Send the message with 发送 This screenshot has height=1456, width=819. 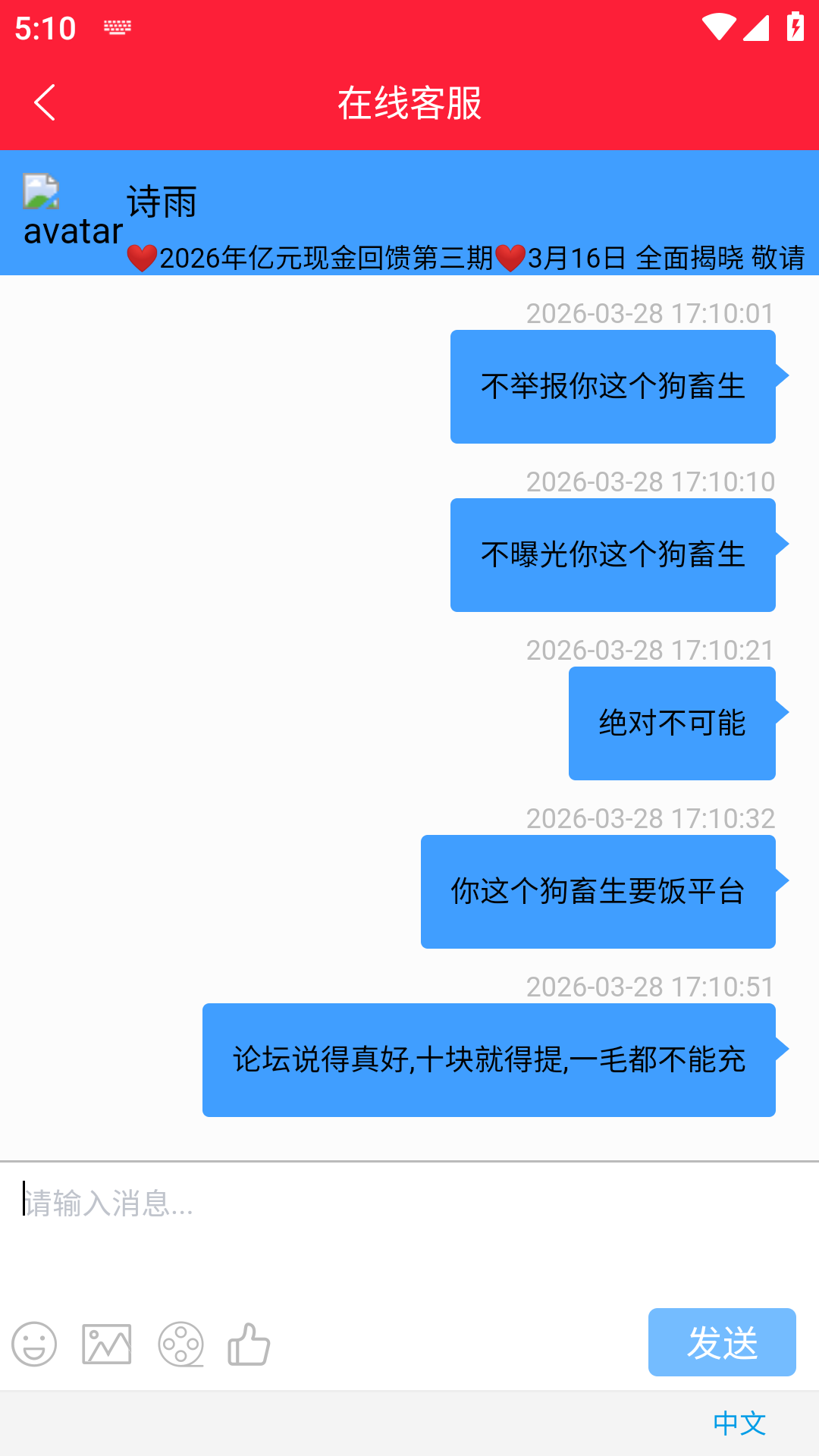(721, 1342)
